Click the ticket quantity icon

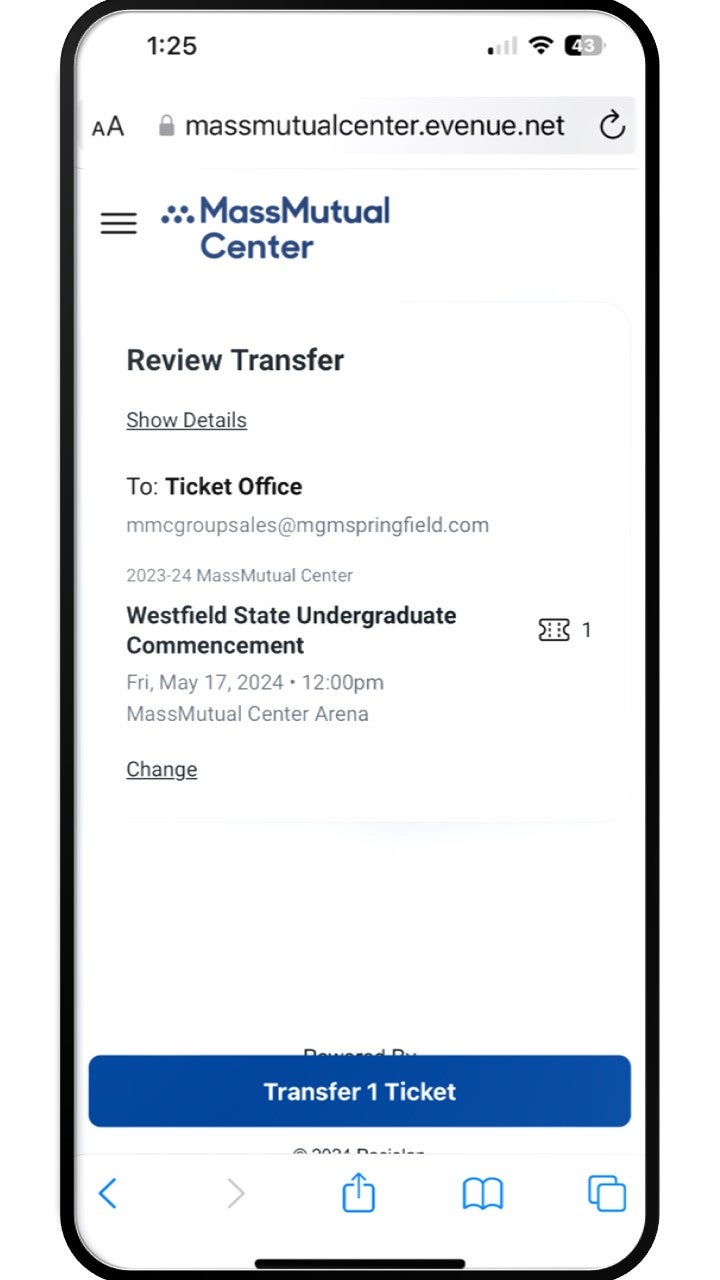pyautogui.click(x=554, y=630)
